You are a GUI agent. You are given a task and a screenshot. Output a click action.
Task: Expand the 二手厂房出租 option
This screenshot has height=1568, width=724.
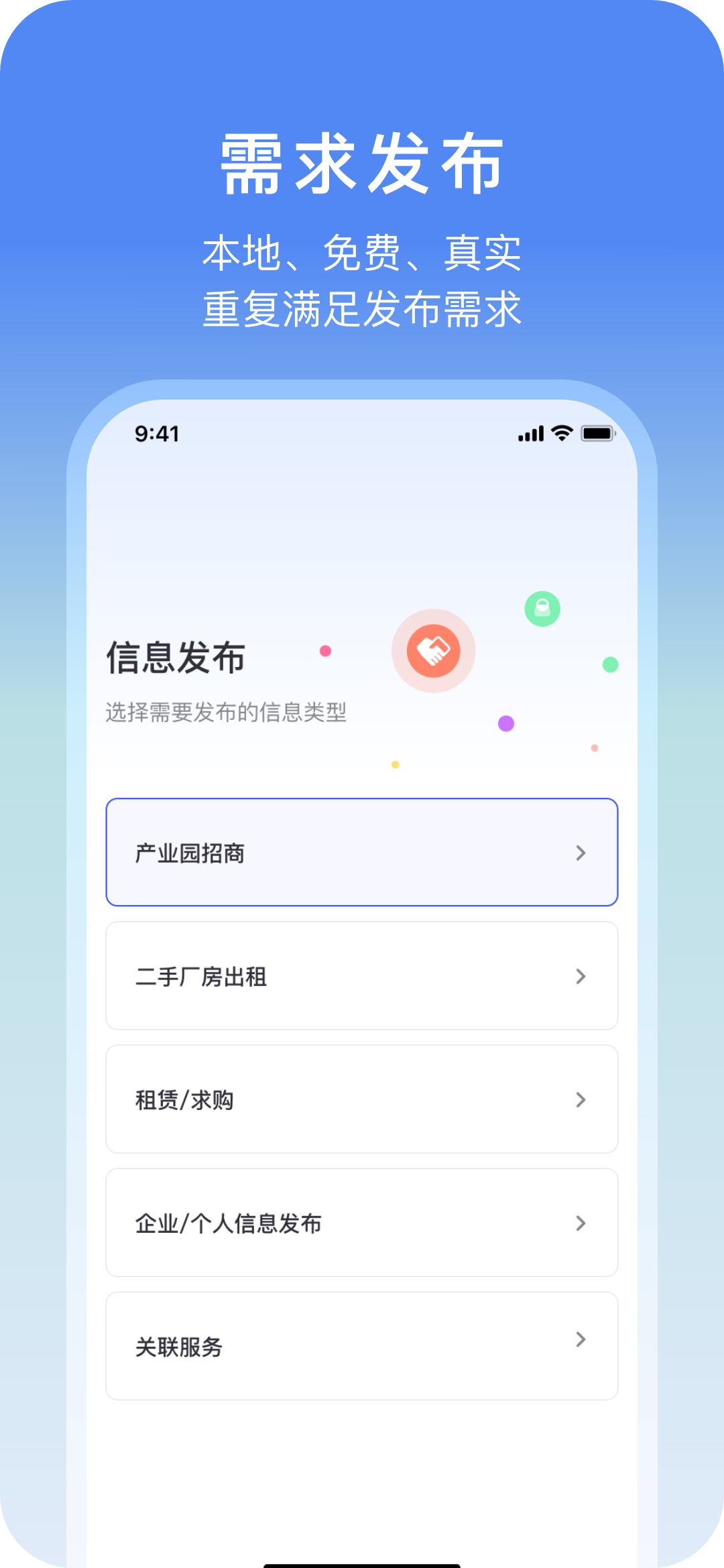click(x=581, y=976)
